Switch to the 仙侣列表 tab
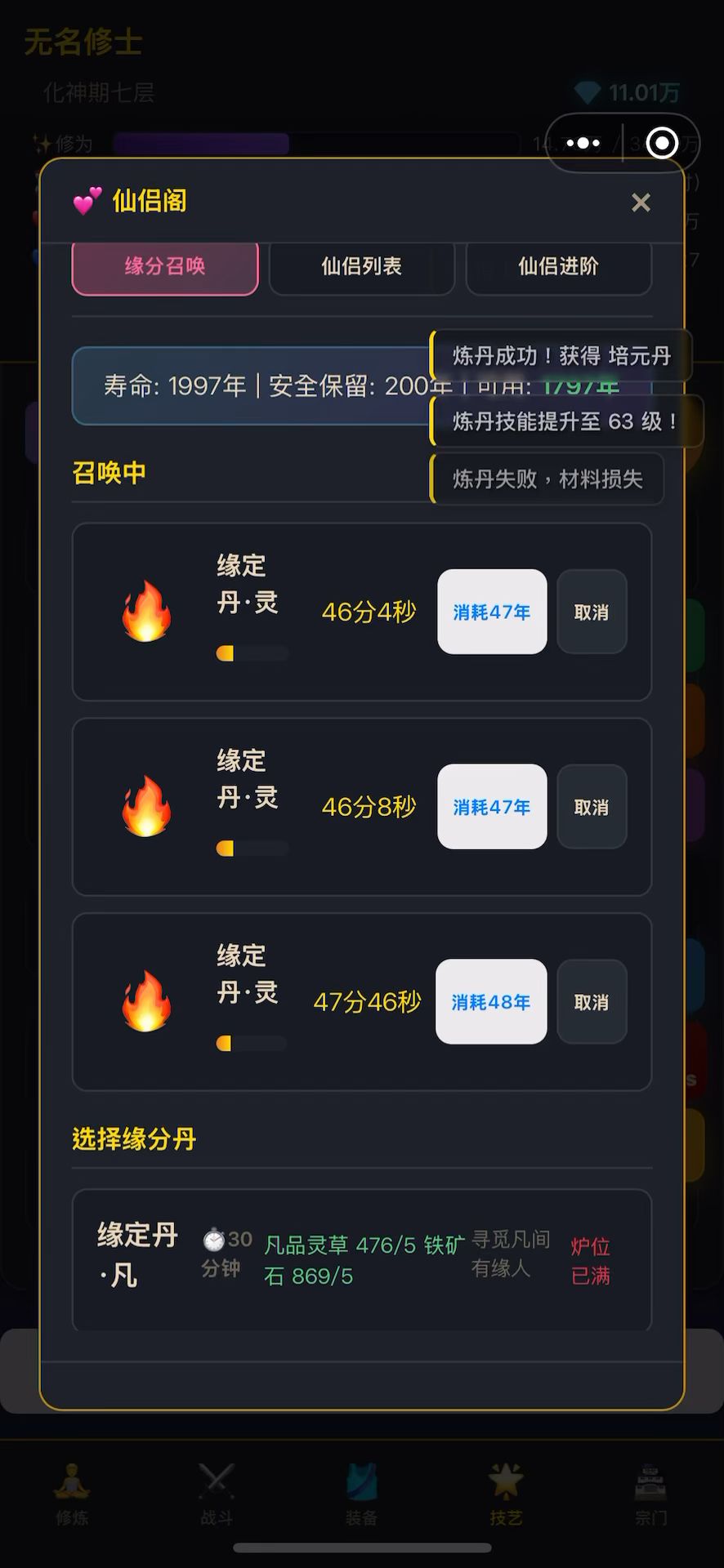Screen dimensions: 724x1568 click(x=361, y=266)
